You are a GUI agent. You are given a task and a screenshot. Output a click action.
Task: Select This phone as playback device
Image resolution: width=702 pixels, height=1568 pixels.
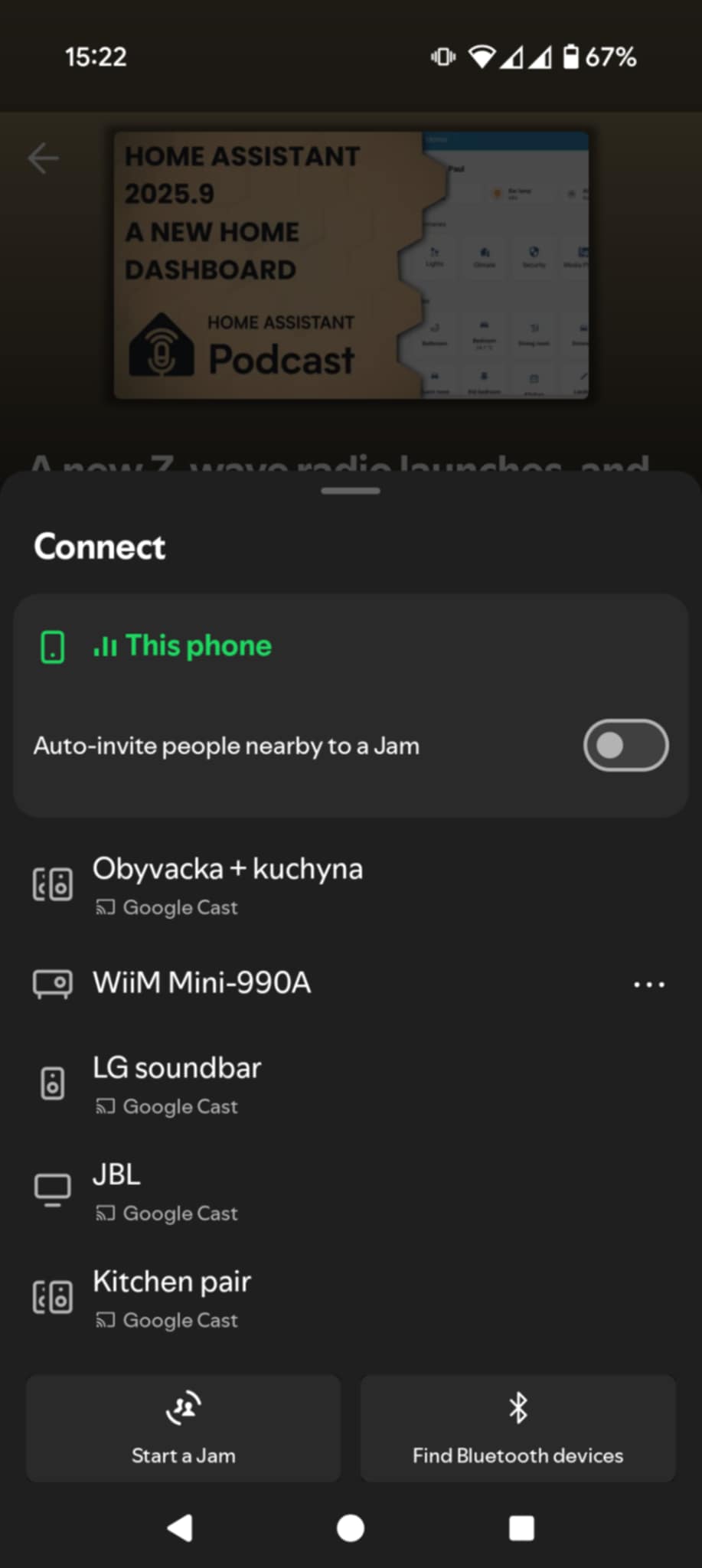[x=198, y=645]
